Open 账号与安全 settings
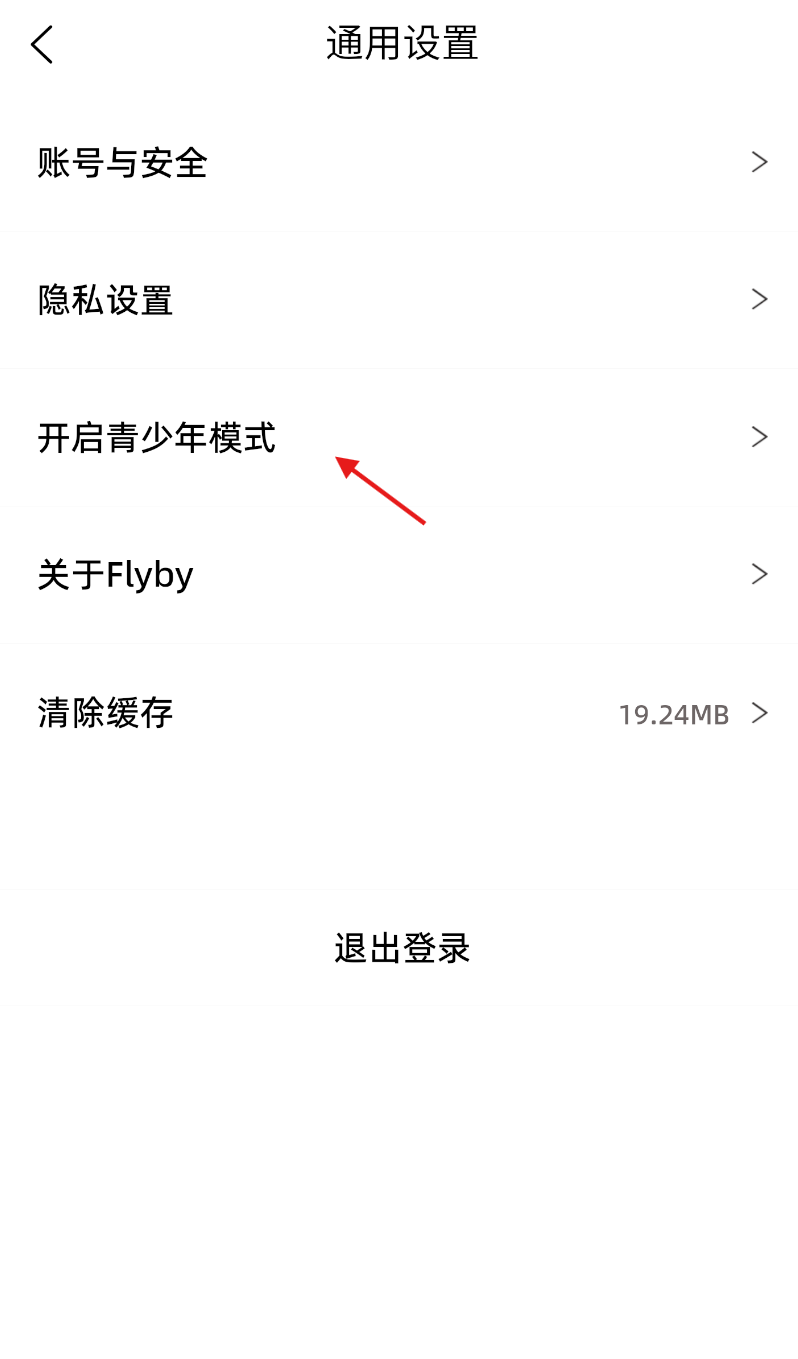The height and width of the screenshot is (1359, 798). (x=399, y=162)
